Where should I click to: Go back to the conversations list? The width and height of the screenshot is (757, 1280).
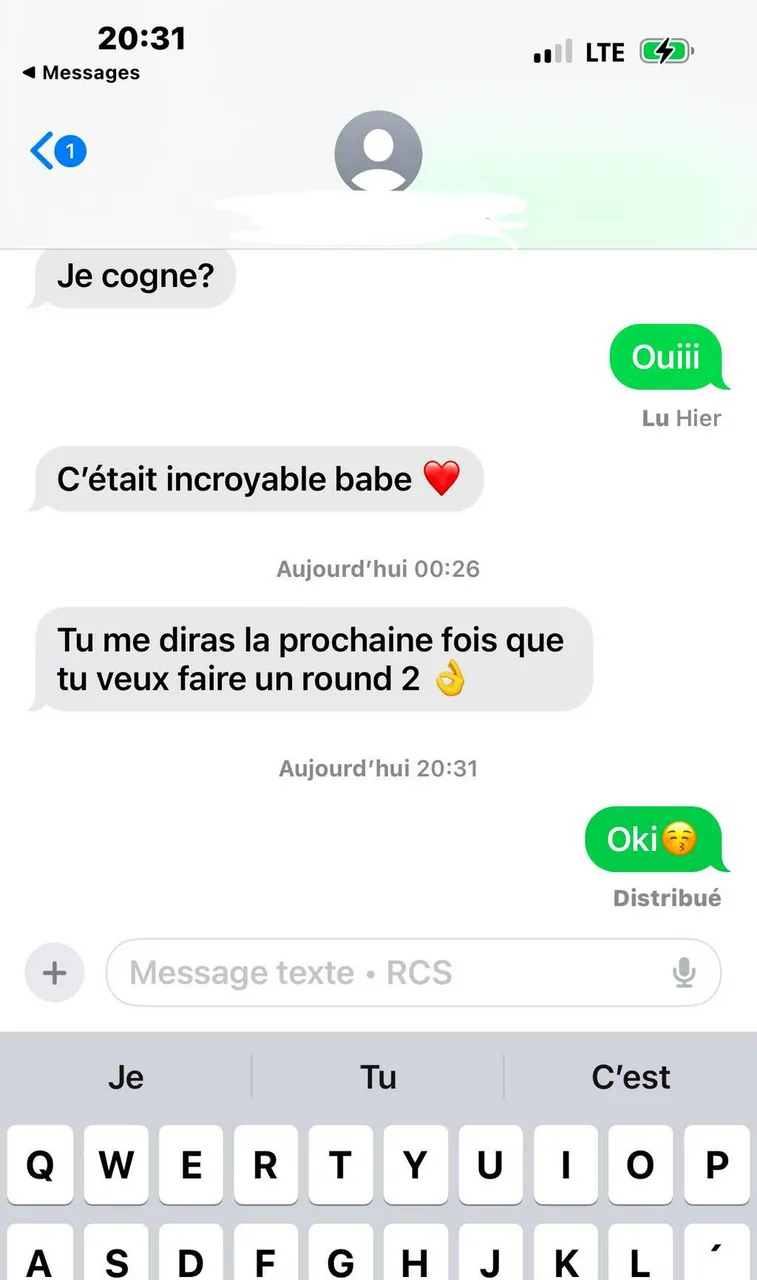pyautogui.click(x=56, y=152)
